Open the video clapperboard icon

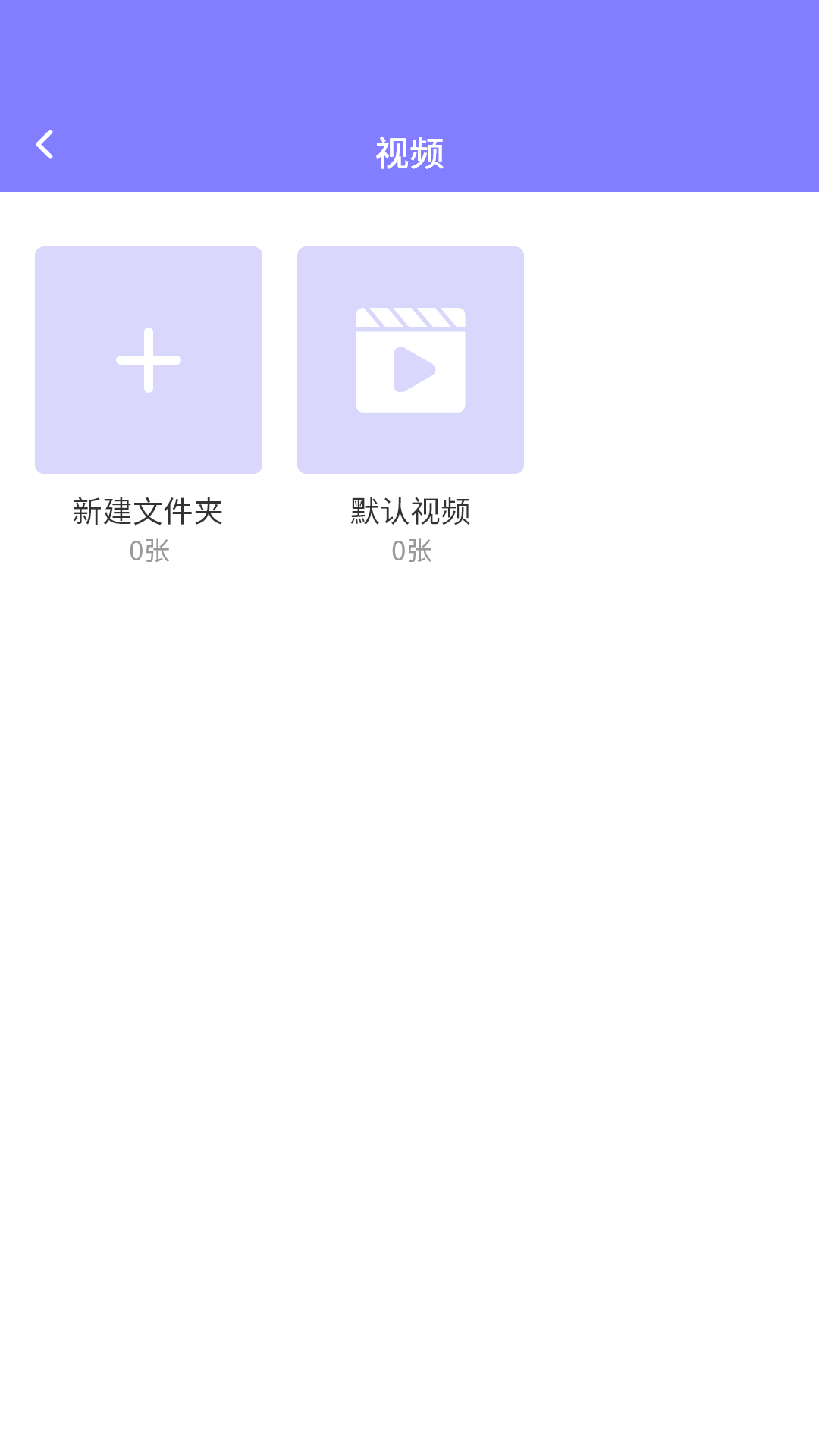(410, 361)
